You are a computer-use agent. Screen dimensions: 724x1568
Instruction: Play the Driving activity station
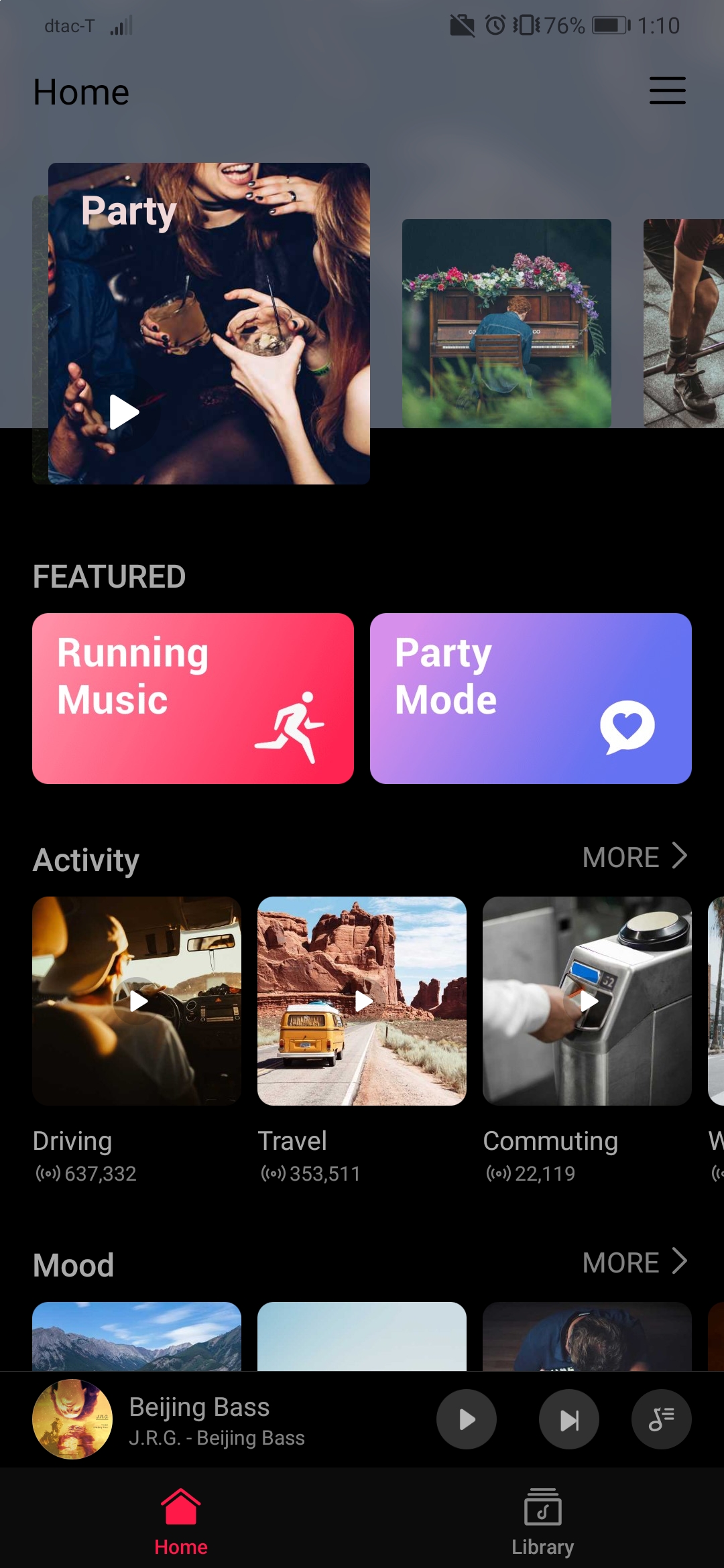[x=138, y=1001]
